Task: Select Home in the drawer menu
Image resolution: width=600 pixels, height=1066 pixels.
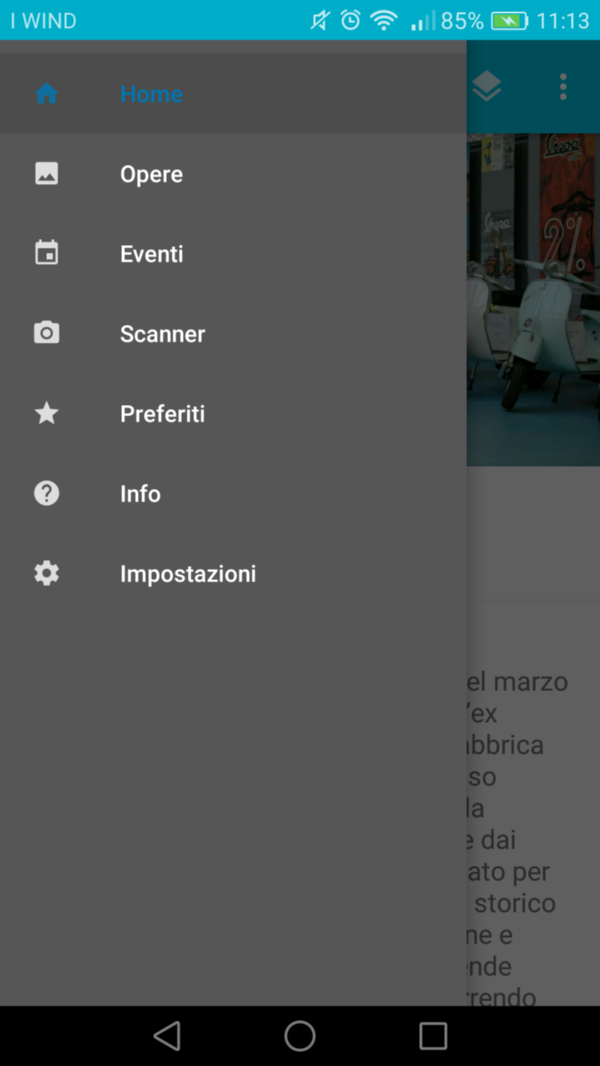Action: click(x=233, y=94)
